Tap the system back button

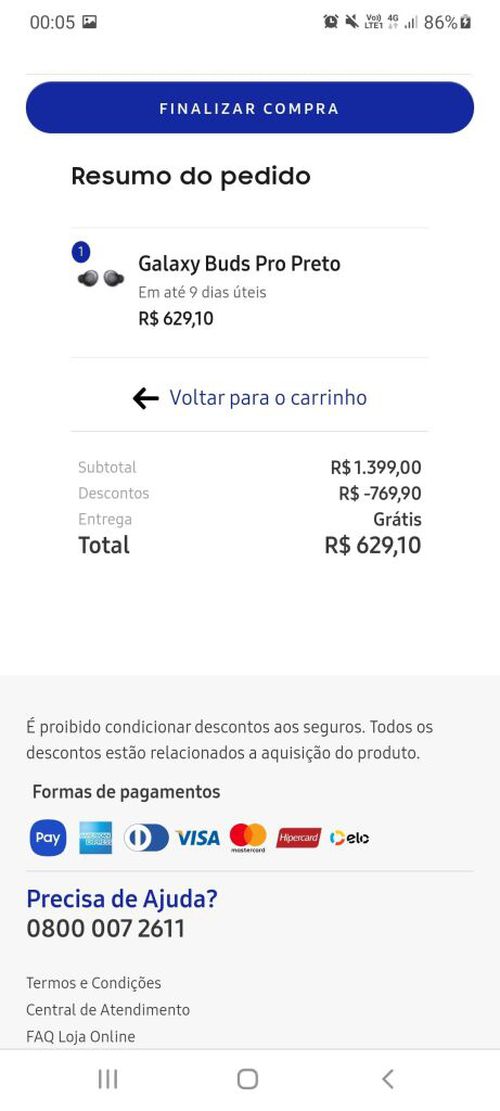click(387, 1079)
